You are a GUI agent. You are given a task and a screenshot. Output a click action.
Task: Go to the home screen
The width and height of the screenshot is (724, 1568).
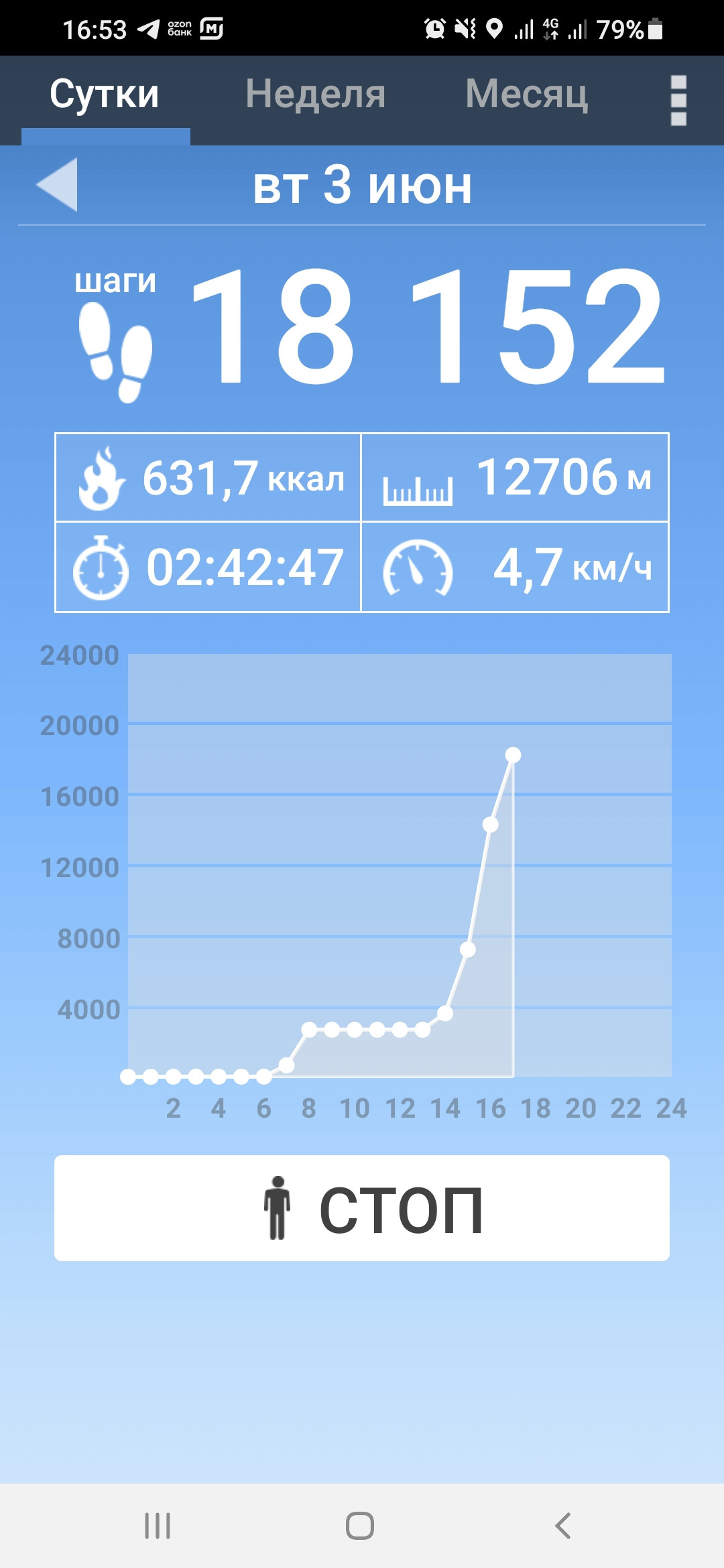pos(360,1526)
